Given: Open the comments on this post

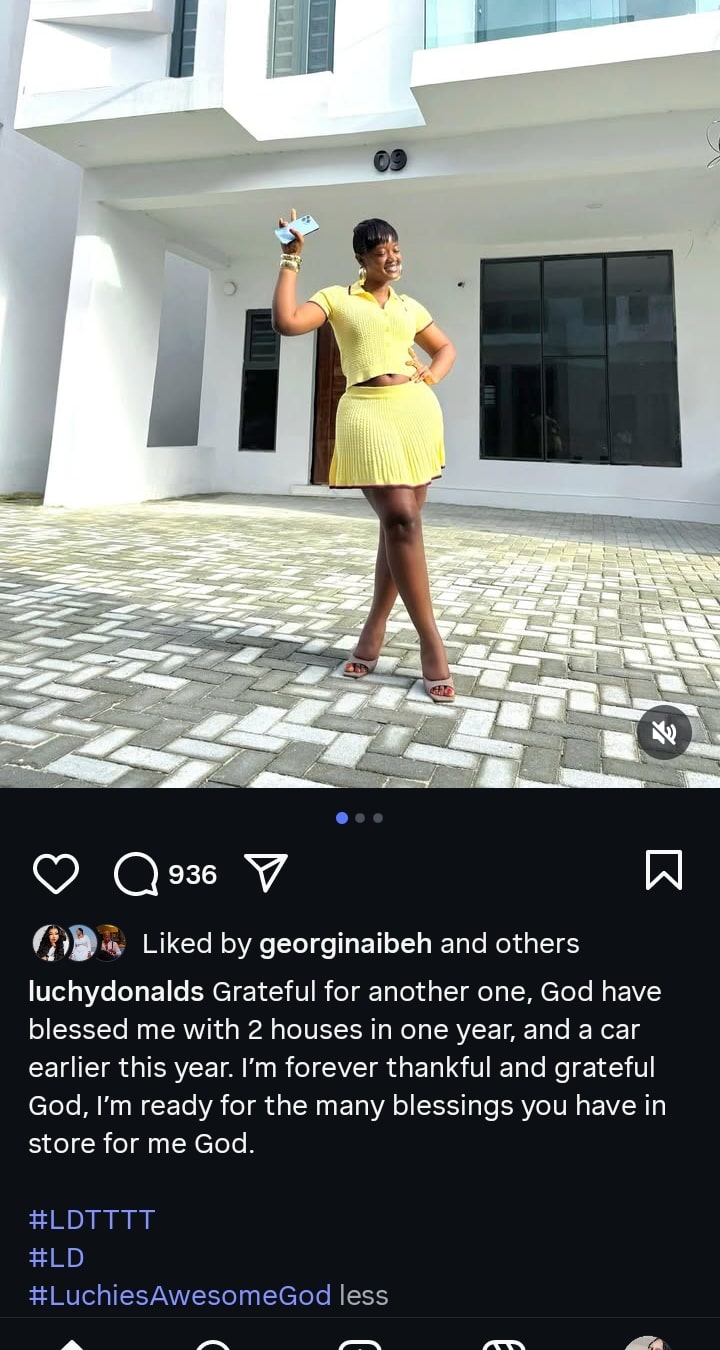Looking at the screenshot, I should point(137,873).
